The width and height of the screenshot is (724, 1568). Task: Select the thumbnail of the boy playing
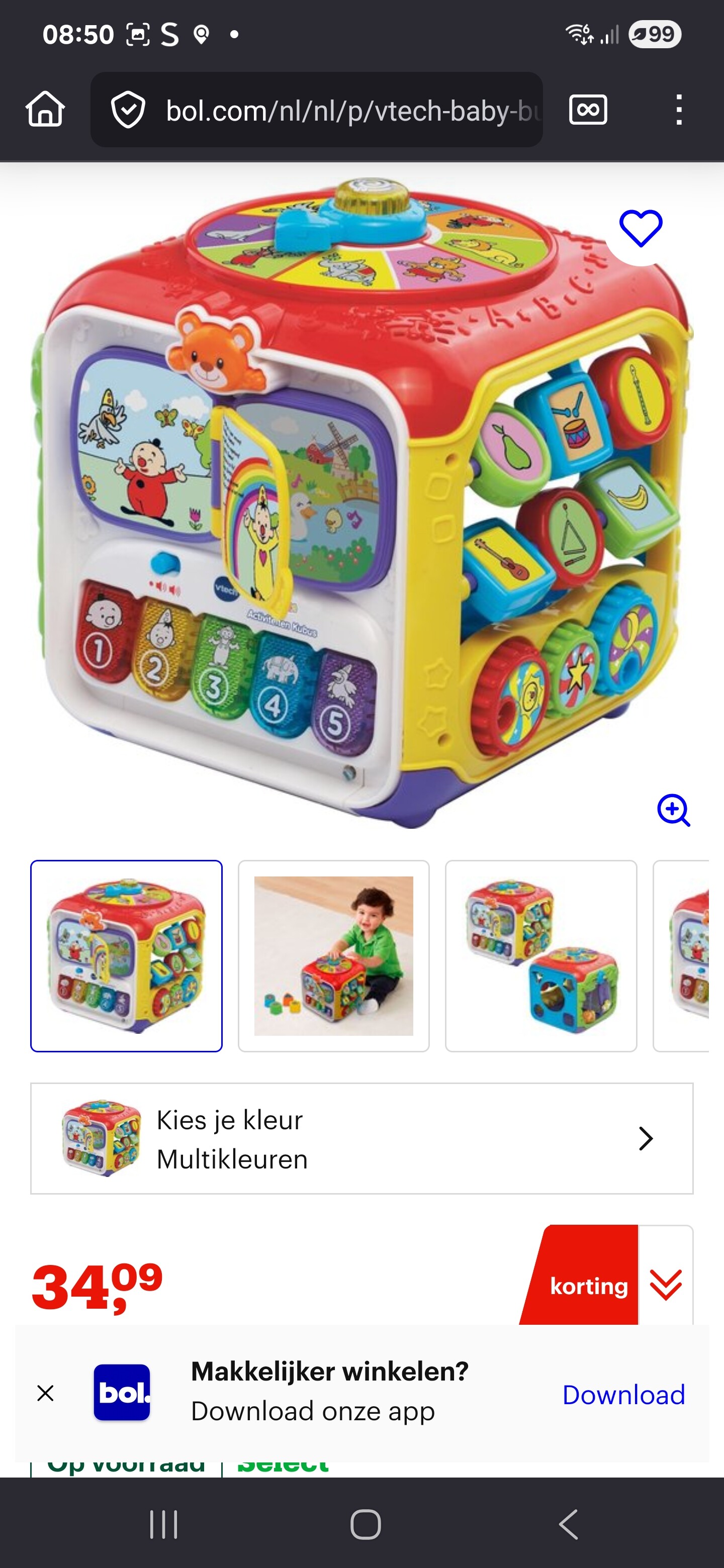[x=334, y=956]
